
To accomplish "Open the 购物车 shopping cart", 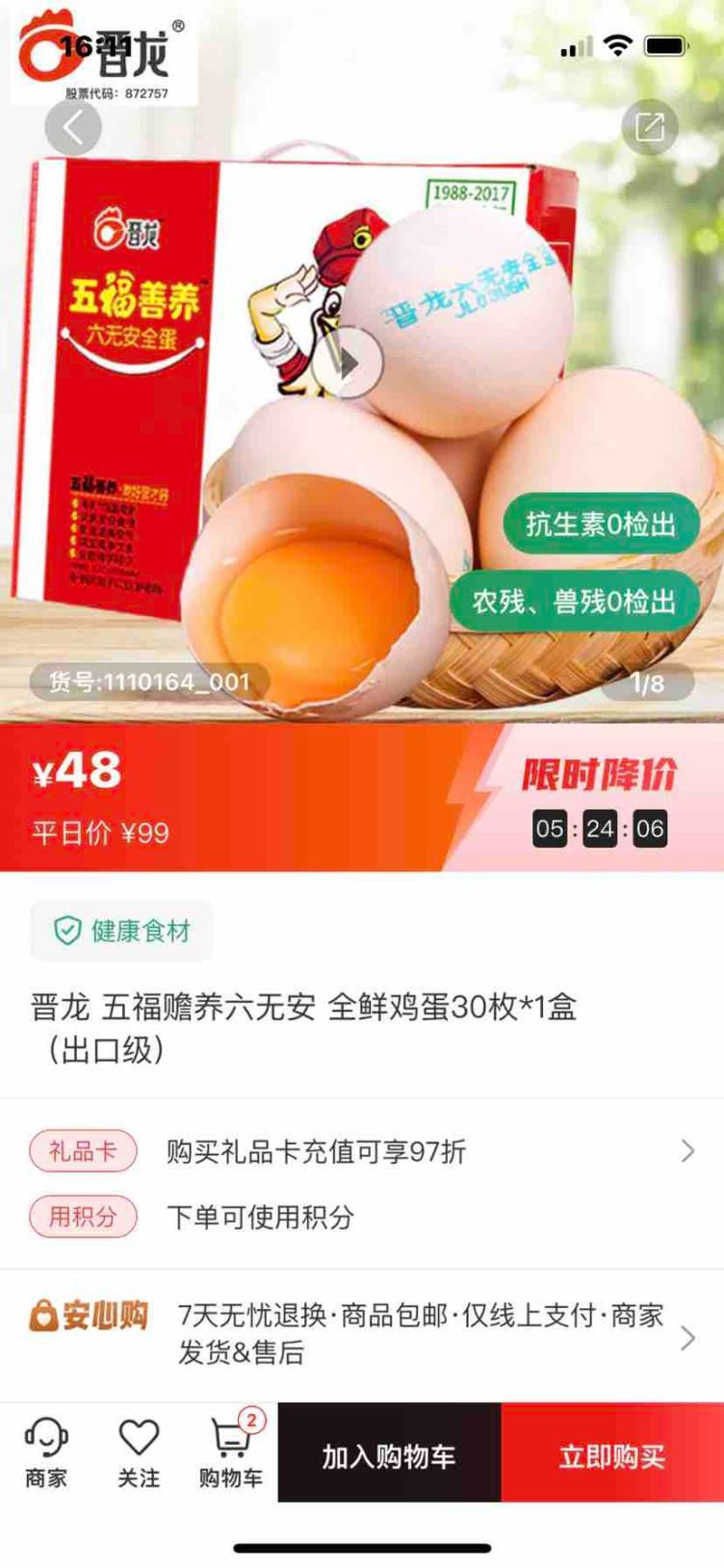I will 231,1452.
